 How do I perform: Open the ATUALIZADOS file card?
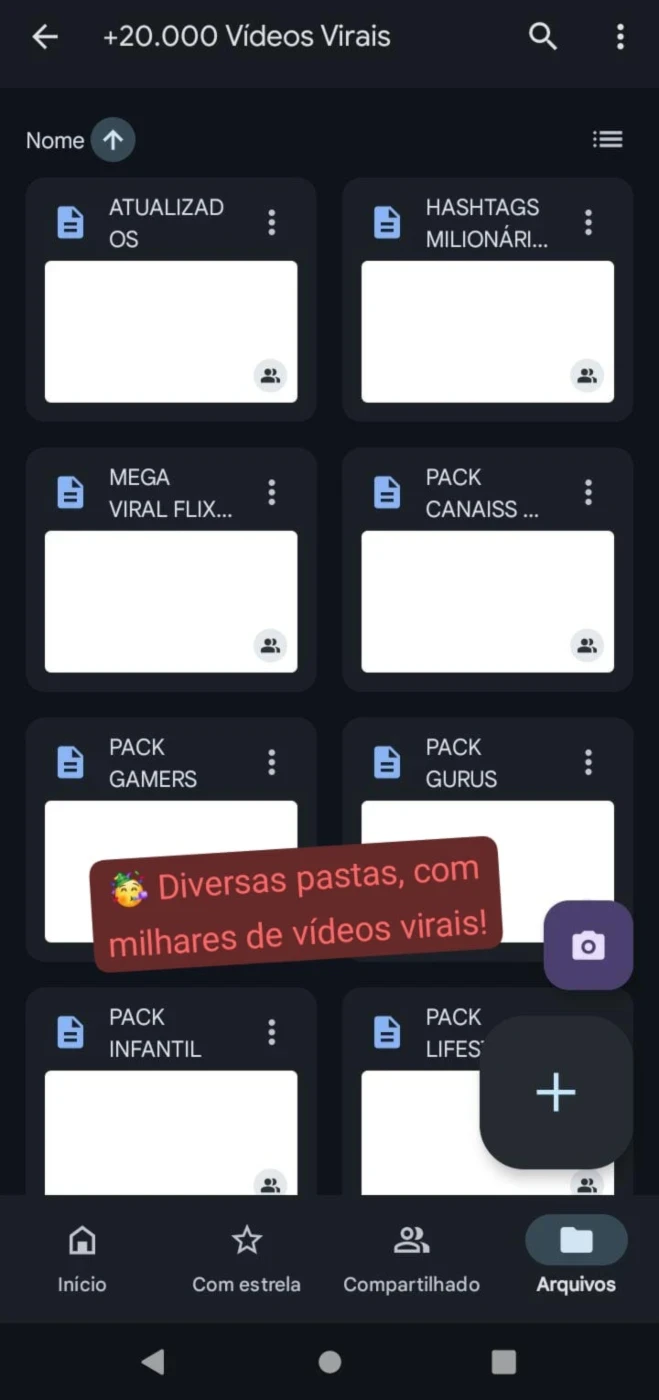point(171,299)
